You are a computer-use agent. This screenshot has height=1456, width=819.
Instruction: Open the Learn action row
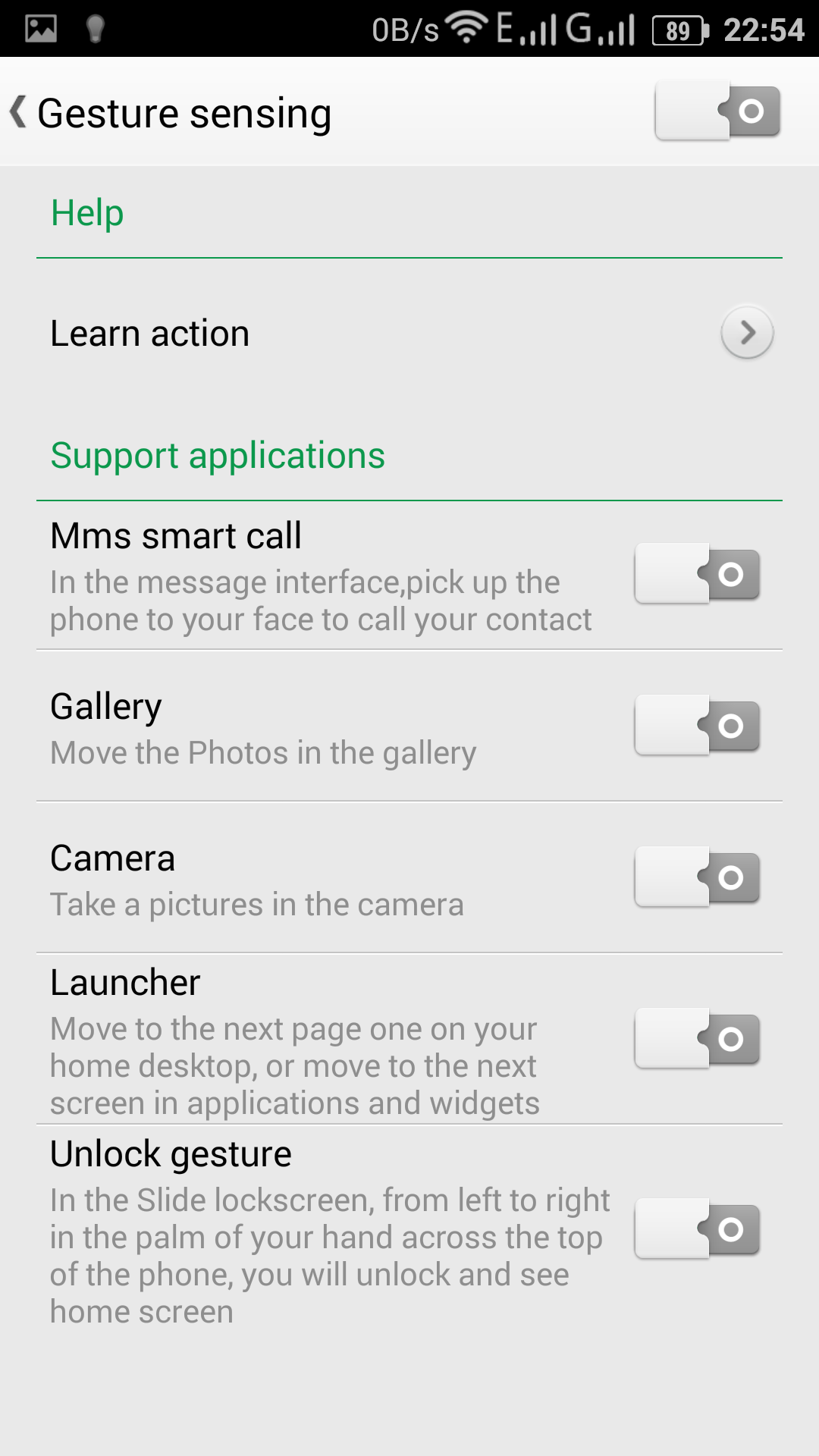pyautogui.click(x=409, y=333)
